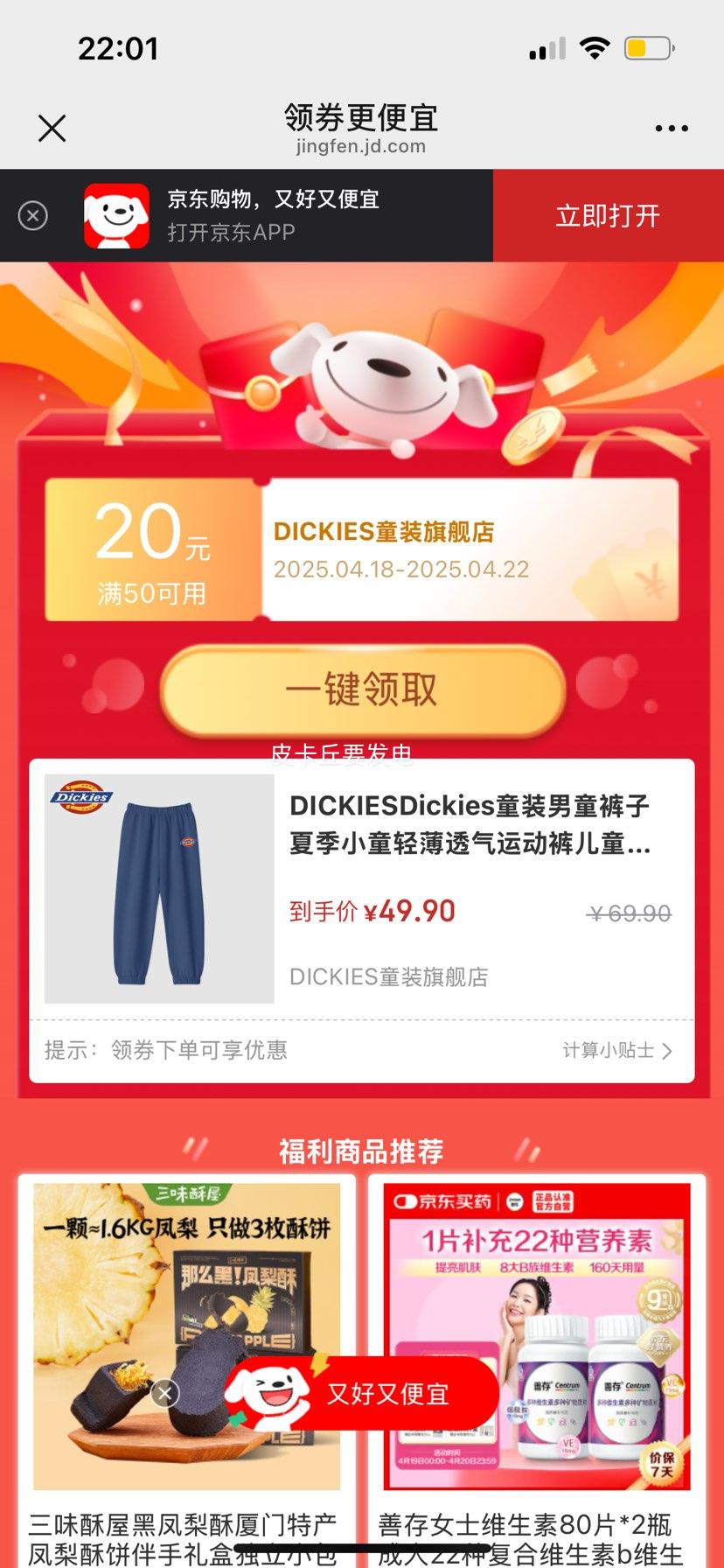Open the more options ellipsis menu

(671, 128)
